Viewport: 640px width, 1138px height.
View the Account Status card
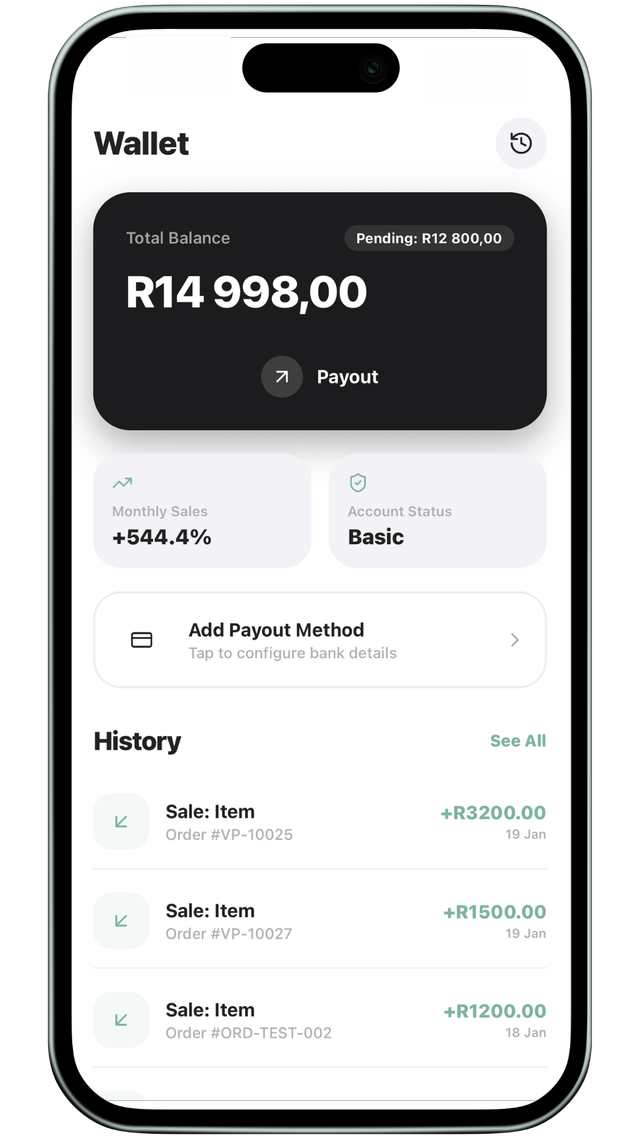tap(437, 511)
